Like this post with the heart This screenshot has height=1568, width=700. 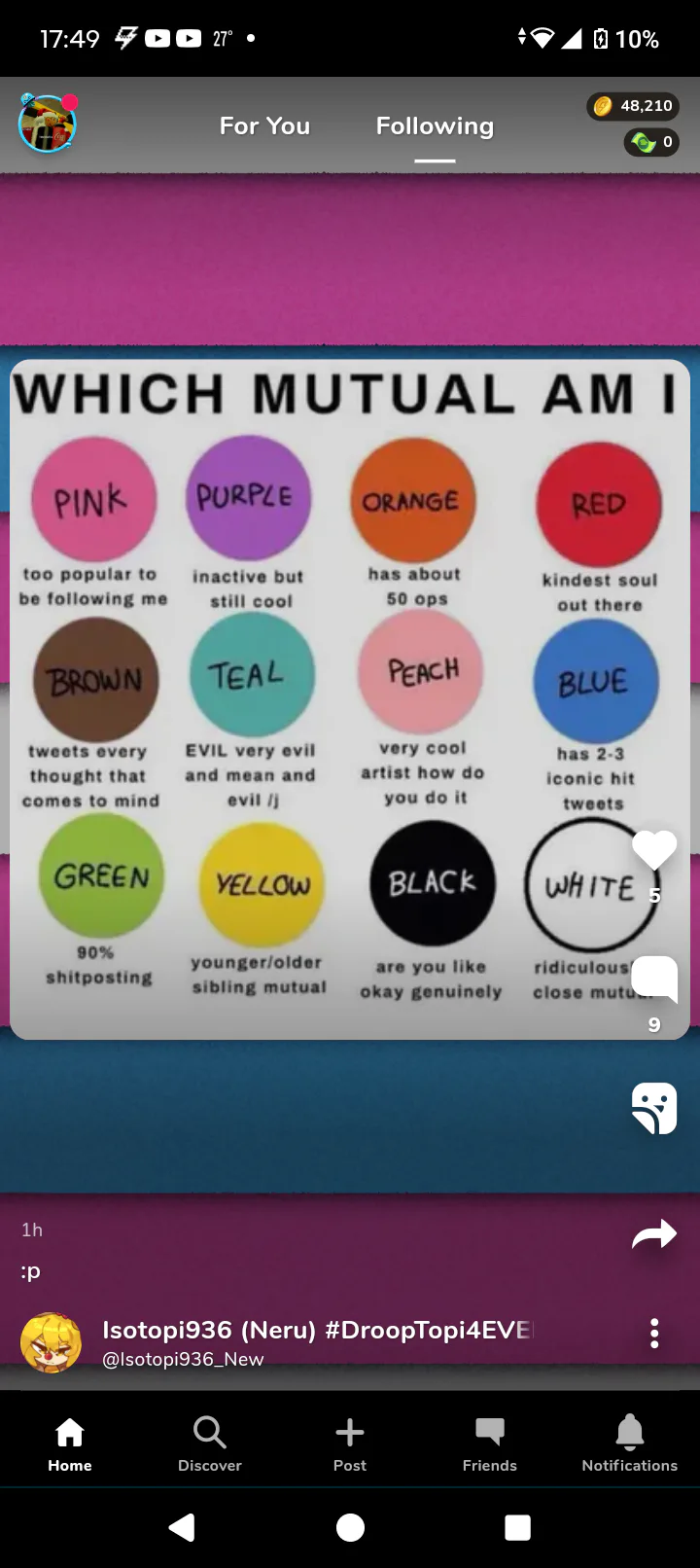click(654, 851)
